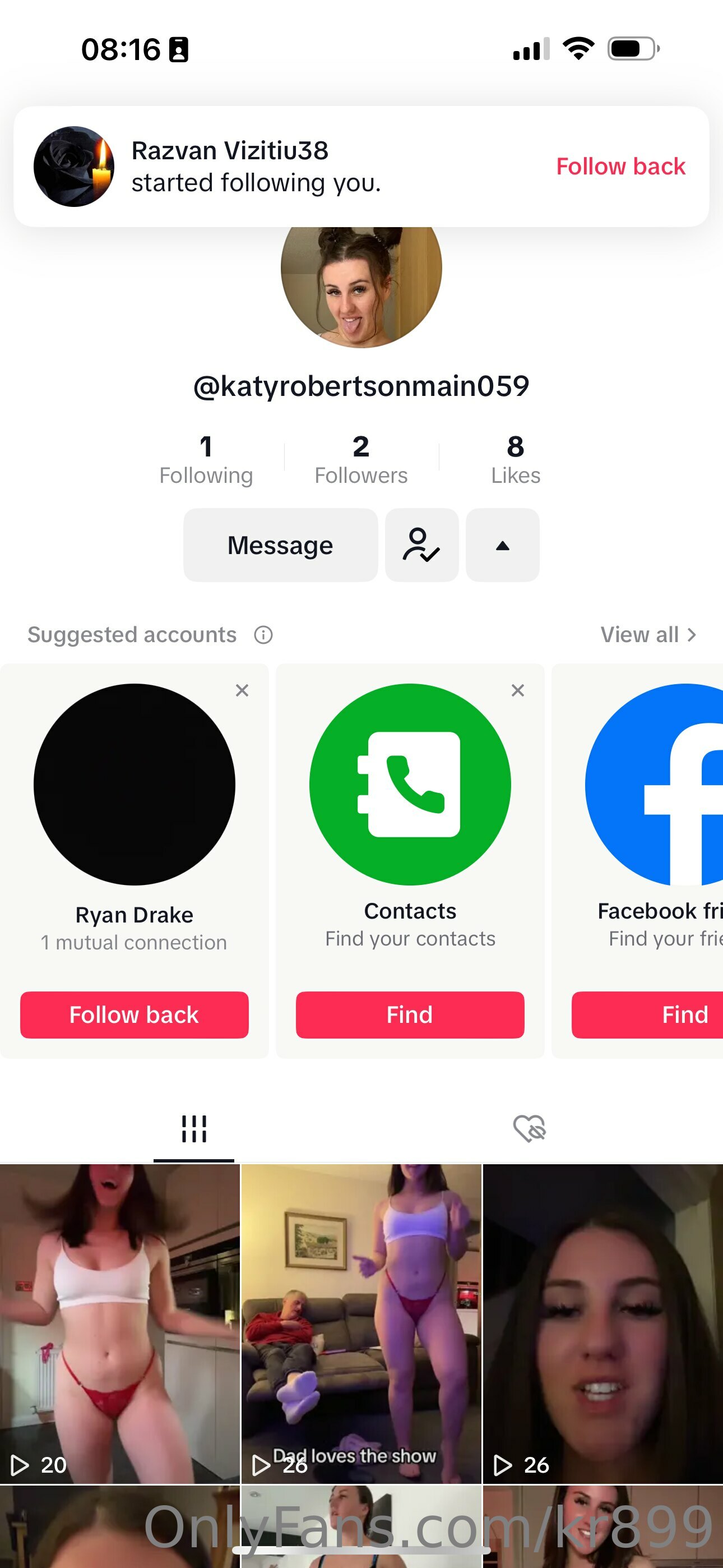The height and width of the screenshot is (1568, 723).
Task: Open the Message button
Action: 280,545
